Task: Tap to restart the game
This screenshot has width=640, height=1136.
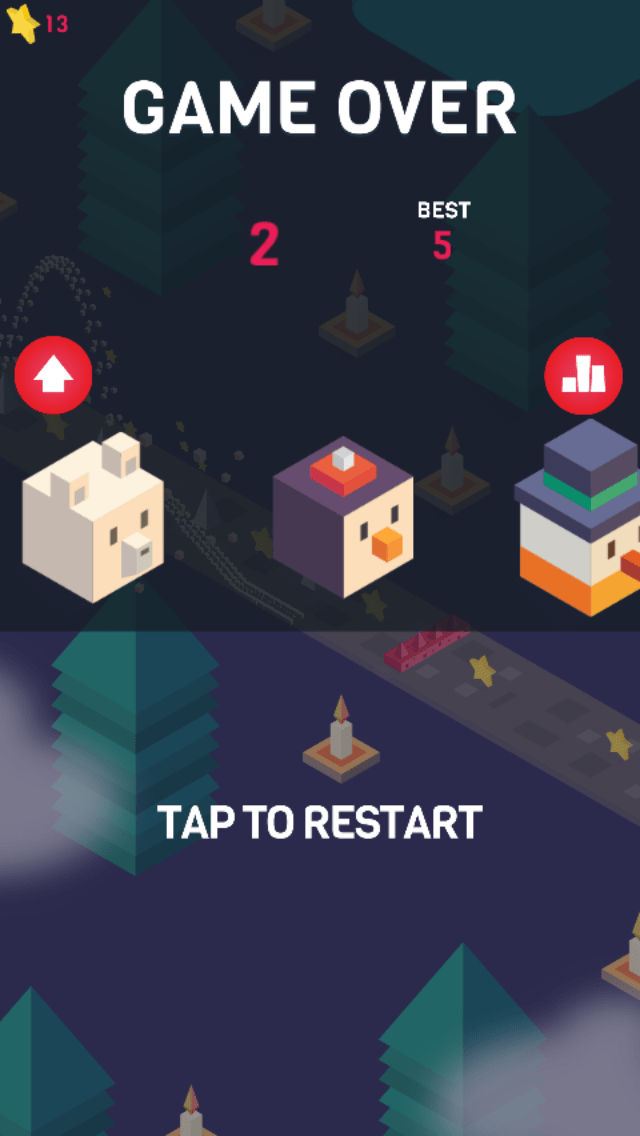Action: point(320,822)
